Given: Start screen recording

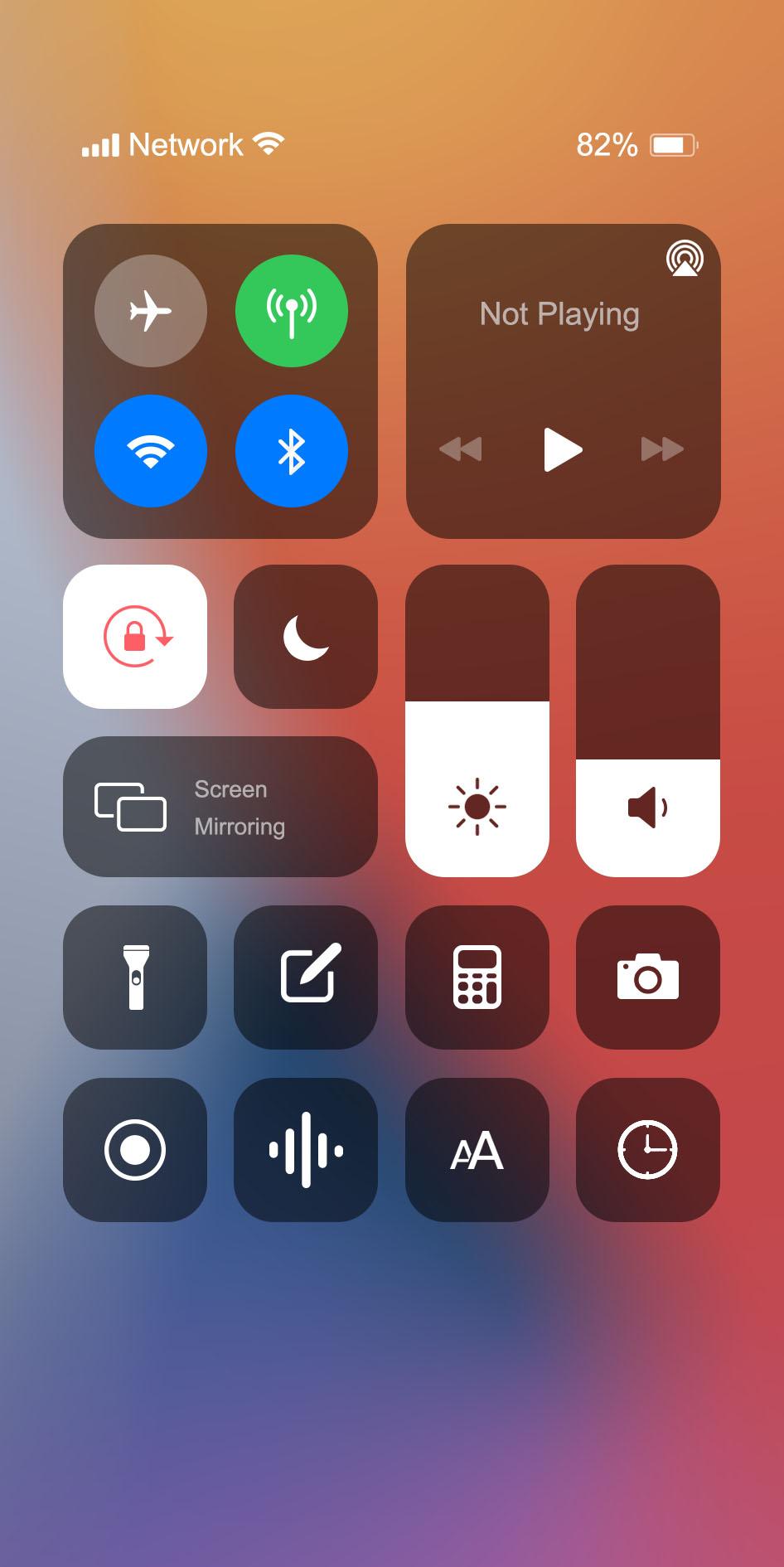Looking at the screenshot, I should (x=135, y=1150).
